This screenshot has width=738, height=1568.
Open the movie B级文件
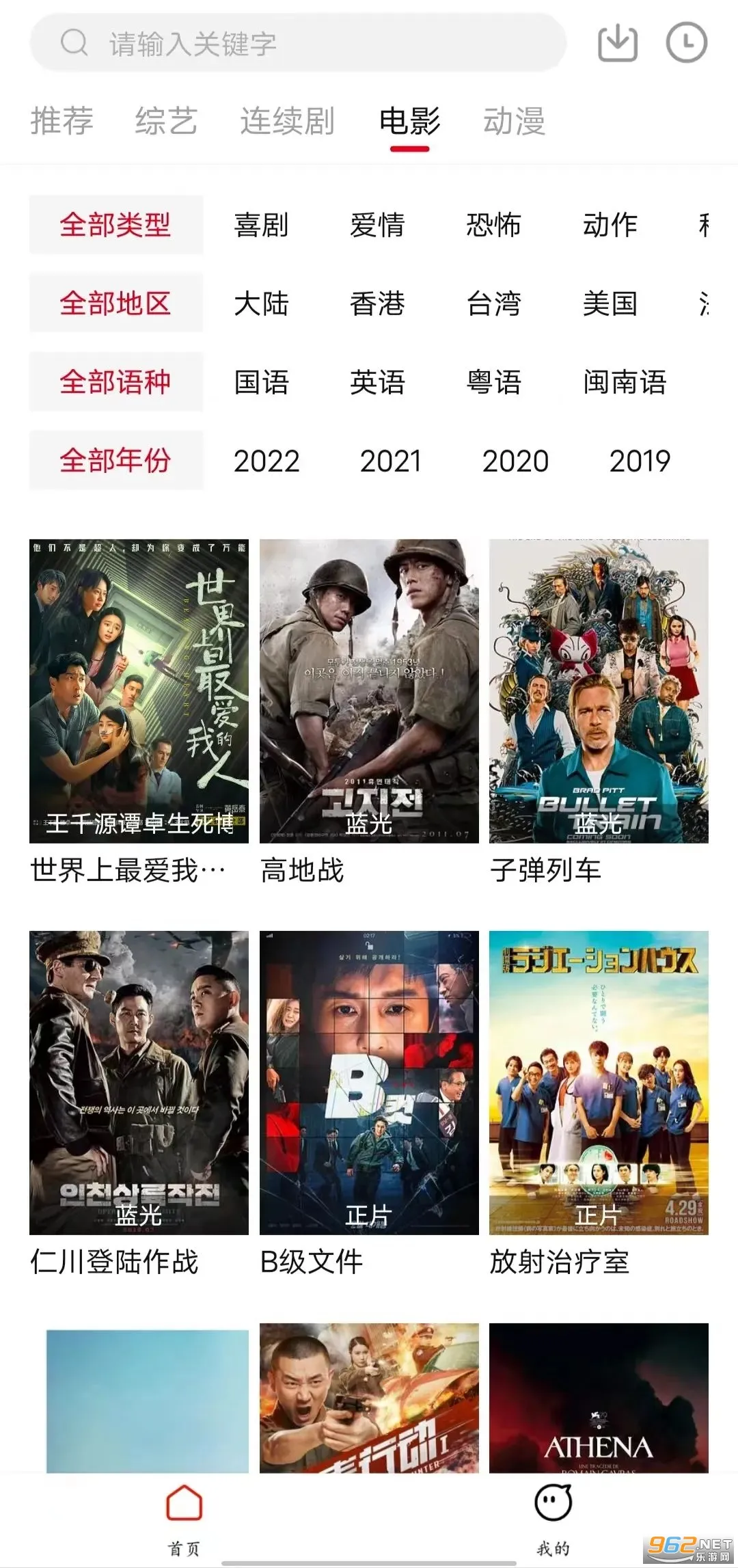tap(369, 1083)
